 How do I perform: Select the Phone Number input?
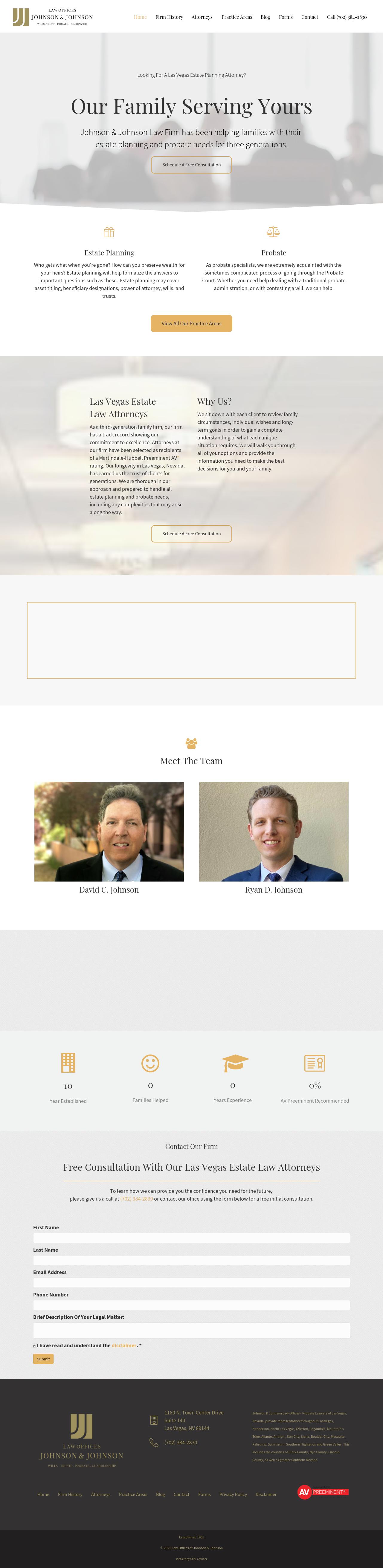tap(191, 1305)
